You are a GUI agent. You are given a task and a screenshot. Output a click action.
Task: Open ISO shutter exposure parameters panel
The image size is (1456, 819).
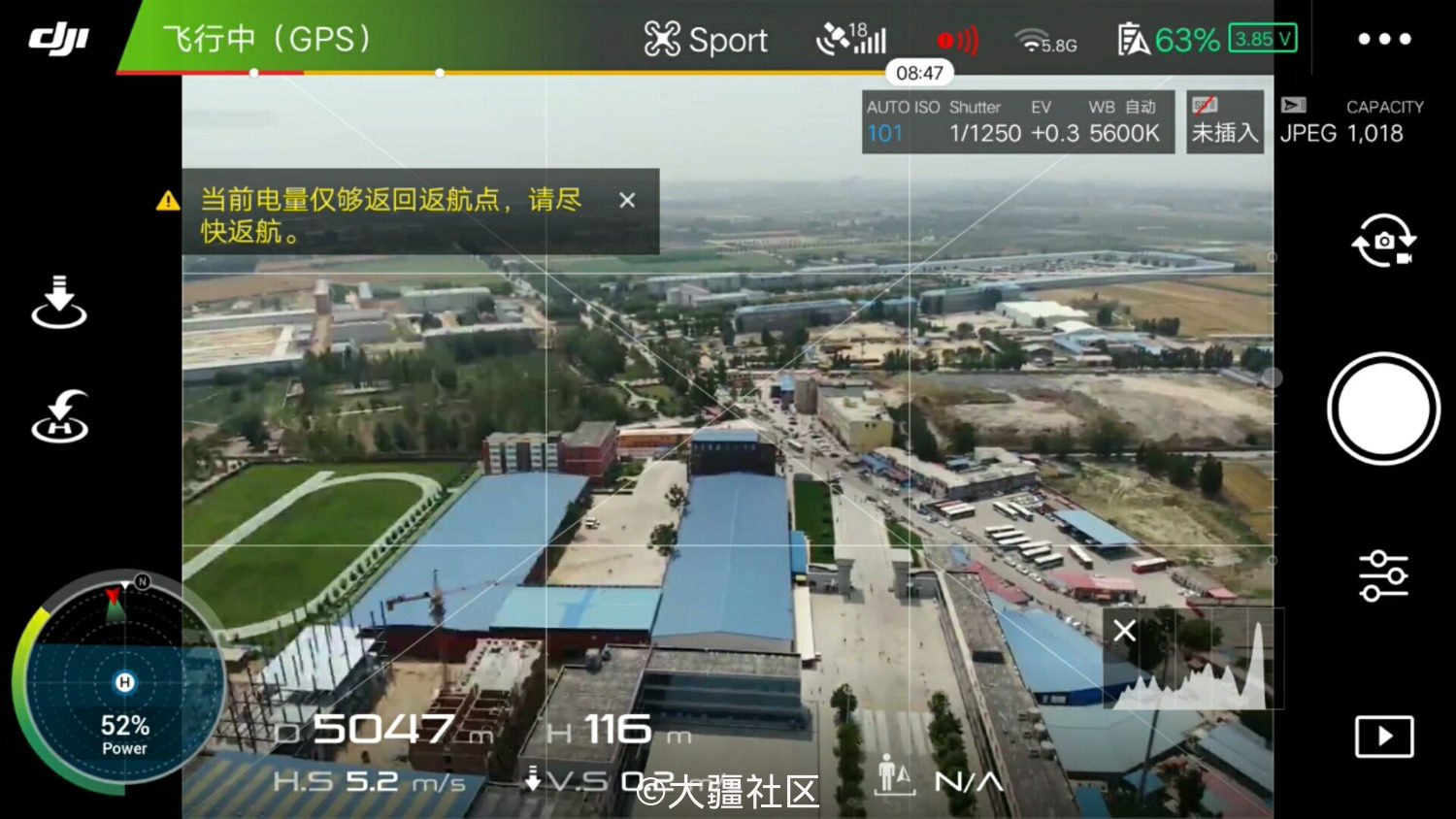(1016, 122)
